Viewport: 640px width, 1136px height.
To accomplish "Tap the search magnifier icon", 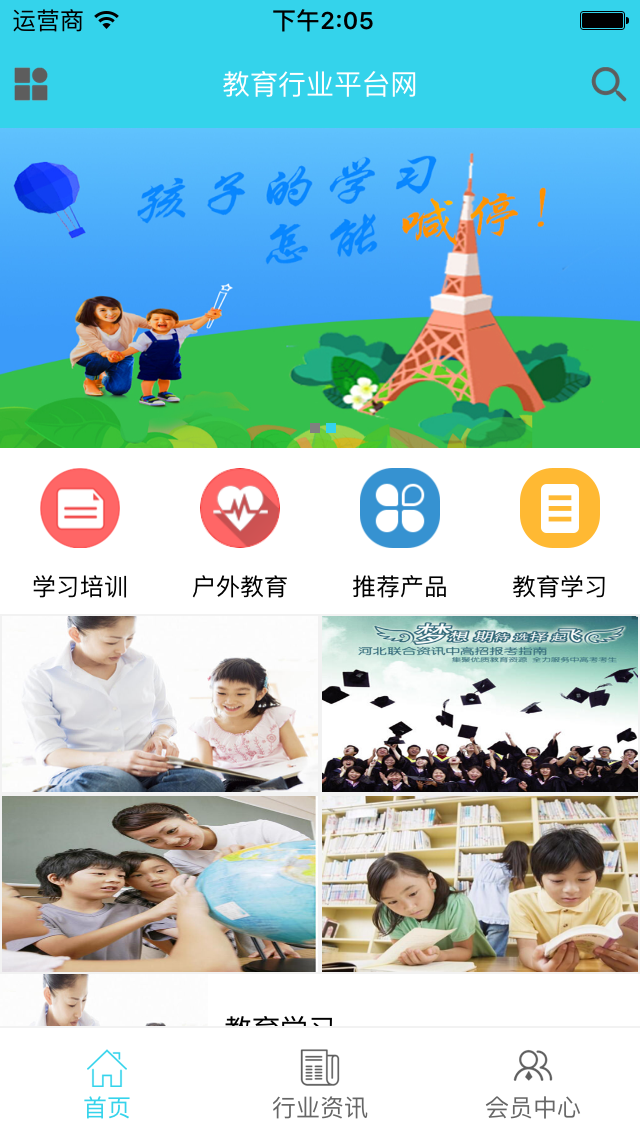I will click(x=608, y=85).
